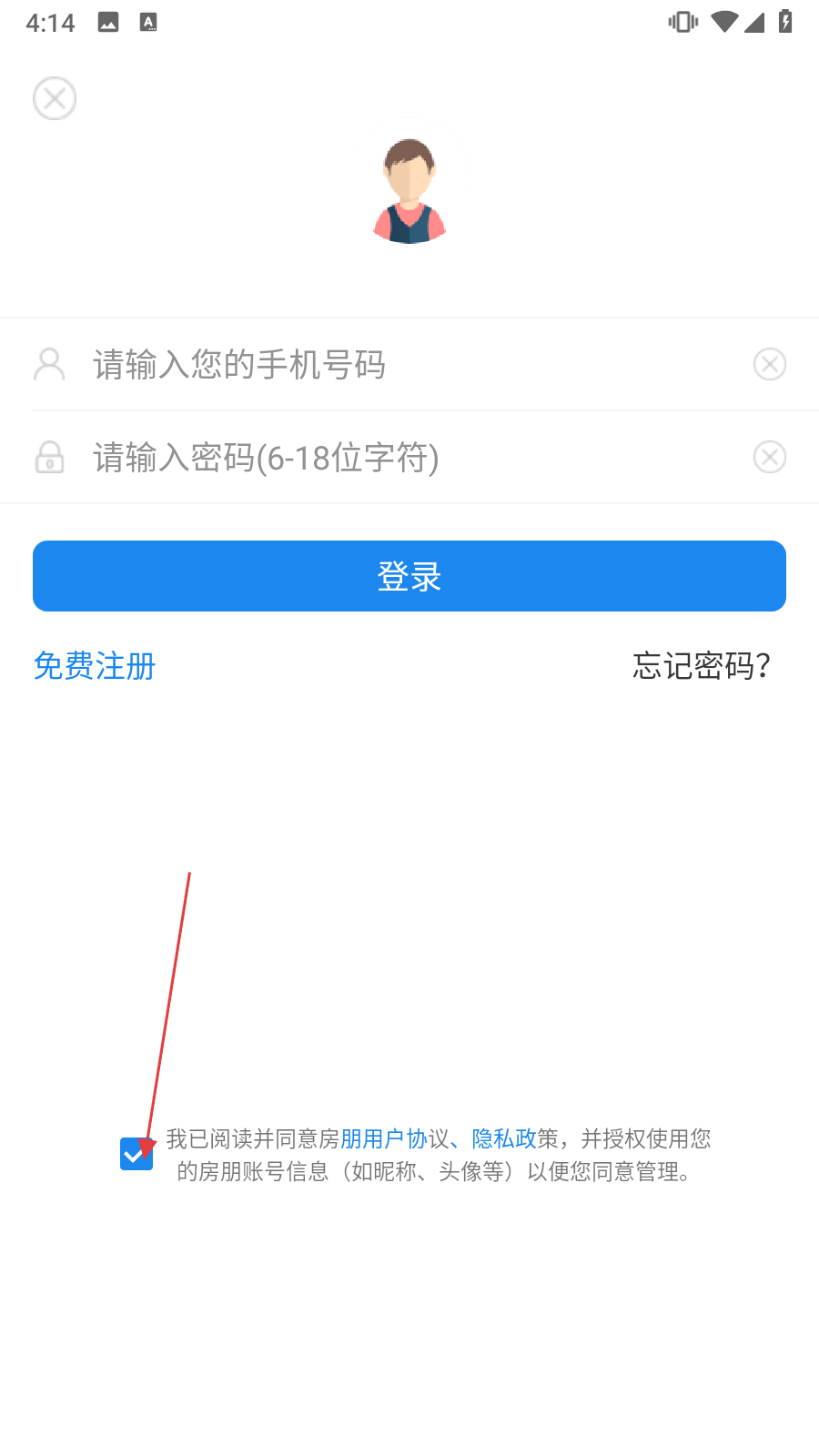Tap the phone number input field
The width and height of the screenshot is (819, 1456).
pyautogui.click(x=409, y=365)
